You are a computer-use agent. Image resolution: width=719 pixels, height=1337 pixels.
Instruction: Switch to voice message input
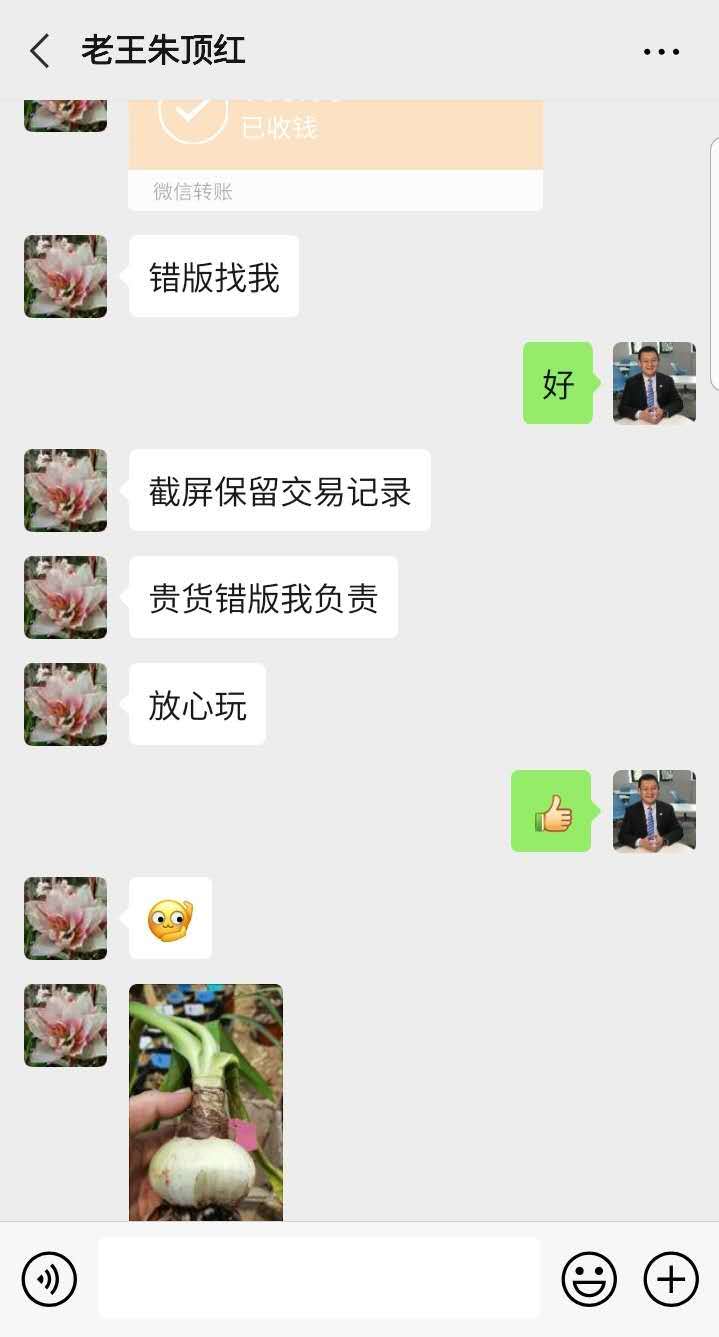49,1279
